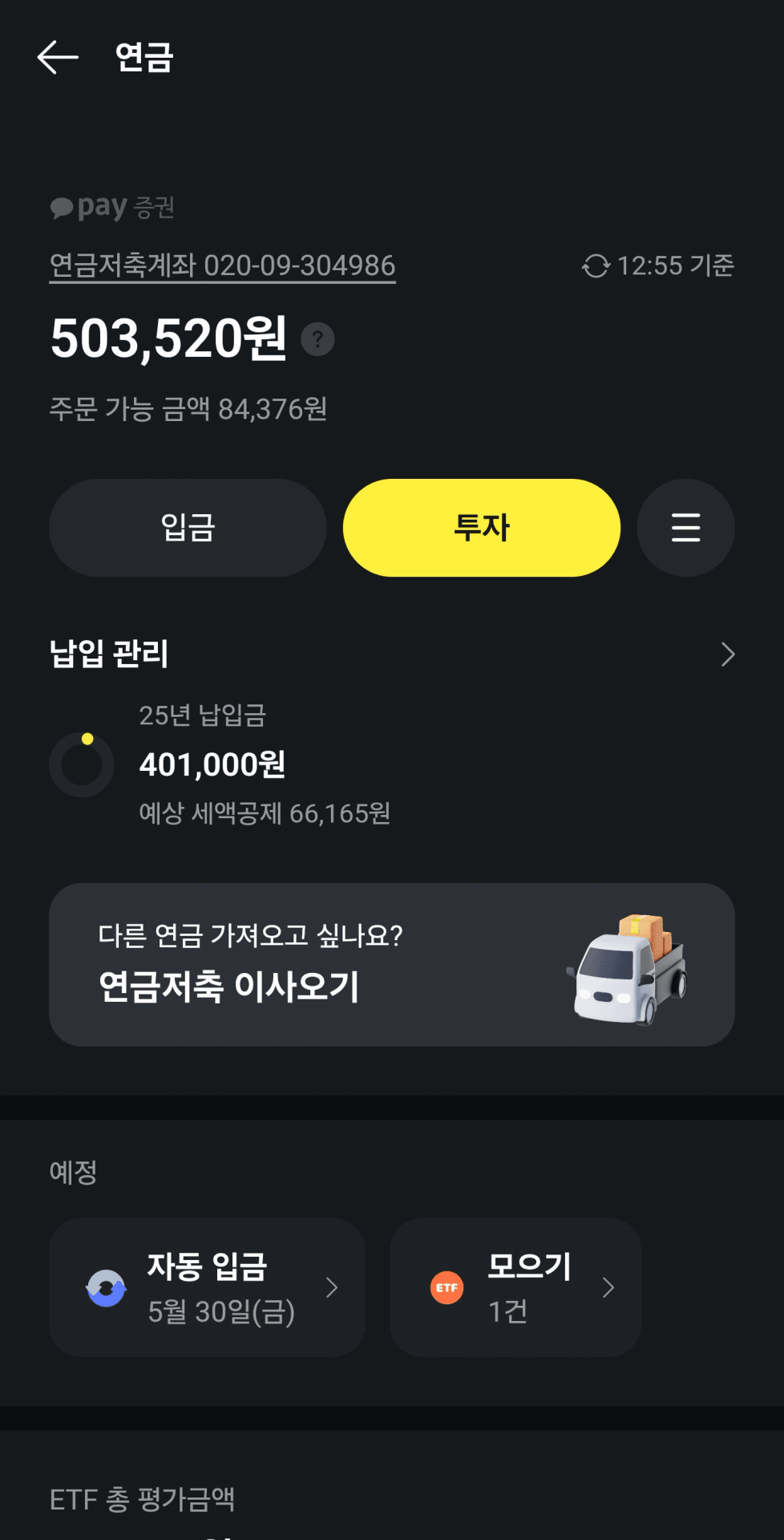Start investing with the 투자 button

(x=481, y=528)
